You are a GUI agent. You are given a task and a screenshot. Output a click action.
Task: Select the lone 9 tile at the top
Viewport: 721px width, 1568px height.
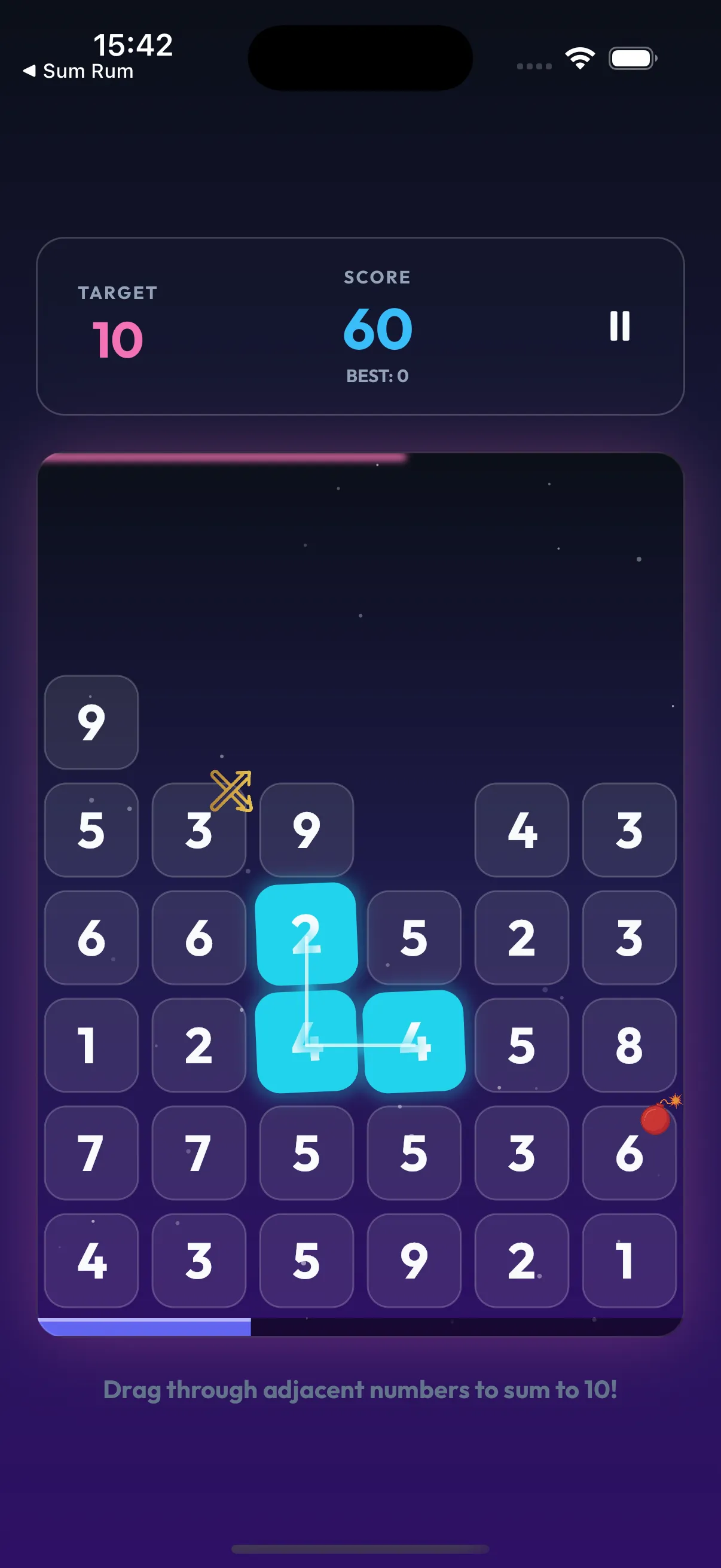pyautogui.click(x=91, y=723)
